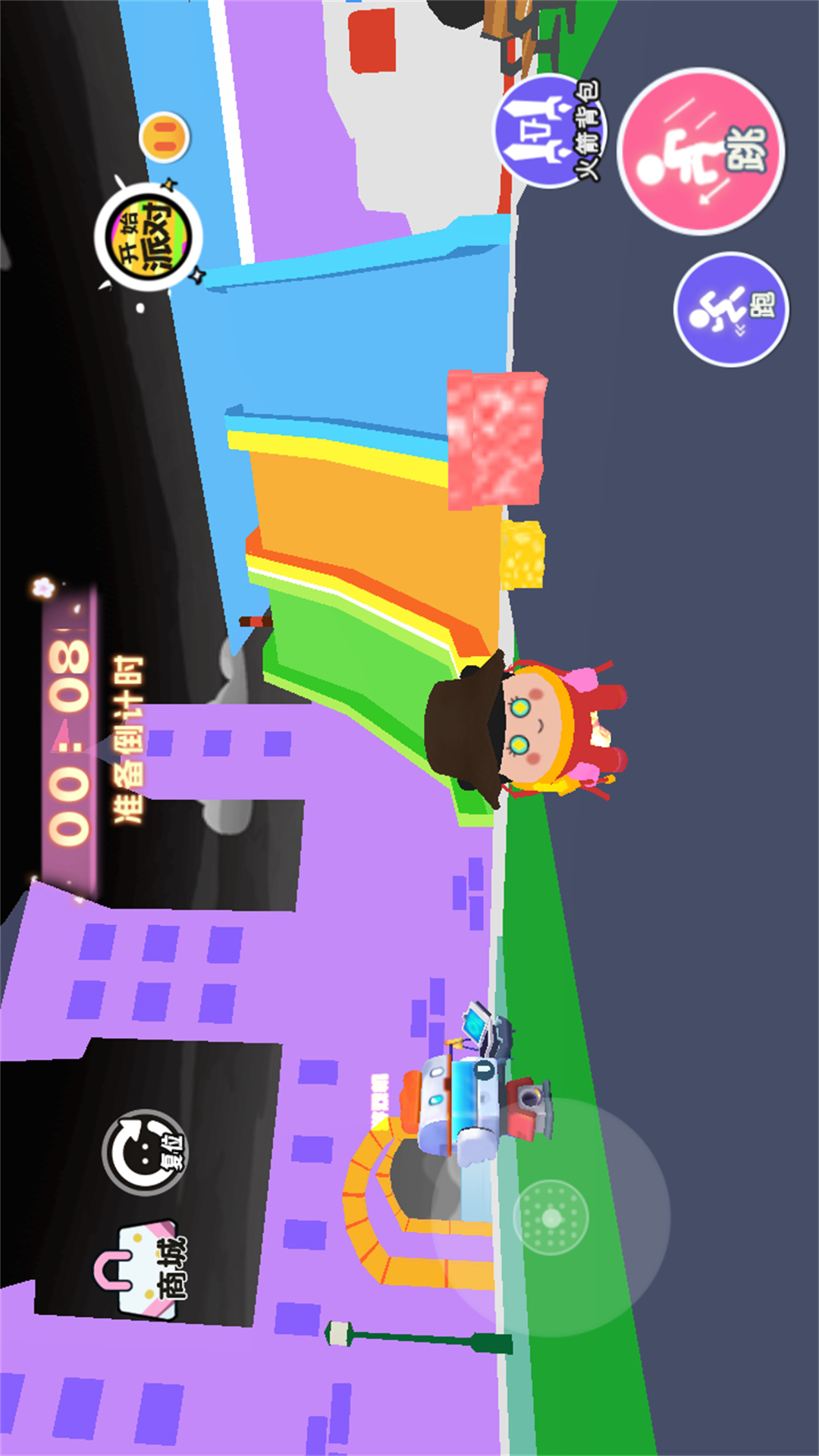Tap the purple run (跑) button

[731, 309]
